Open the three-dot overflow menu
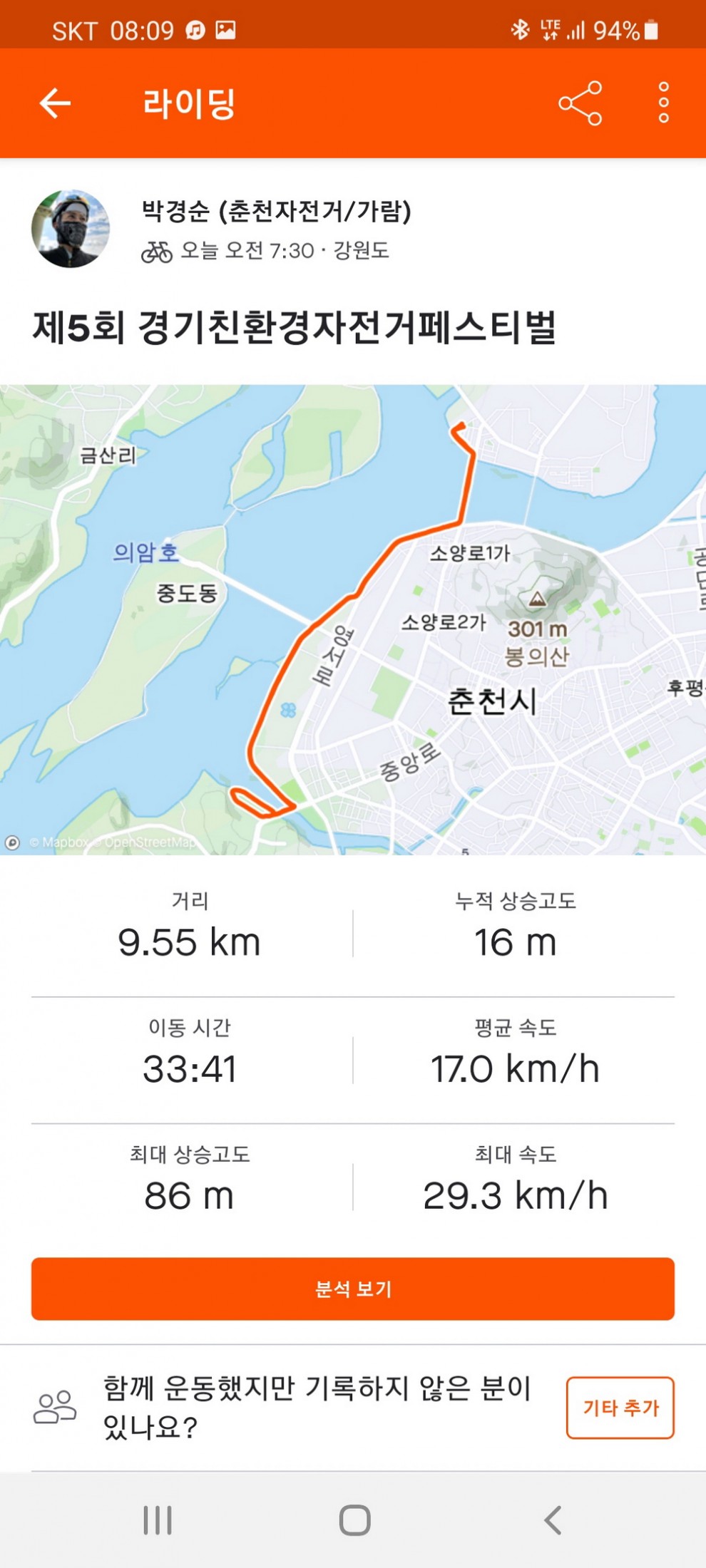This screenshot has height=1568, width=706. (x=663, y=103)
